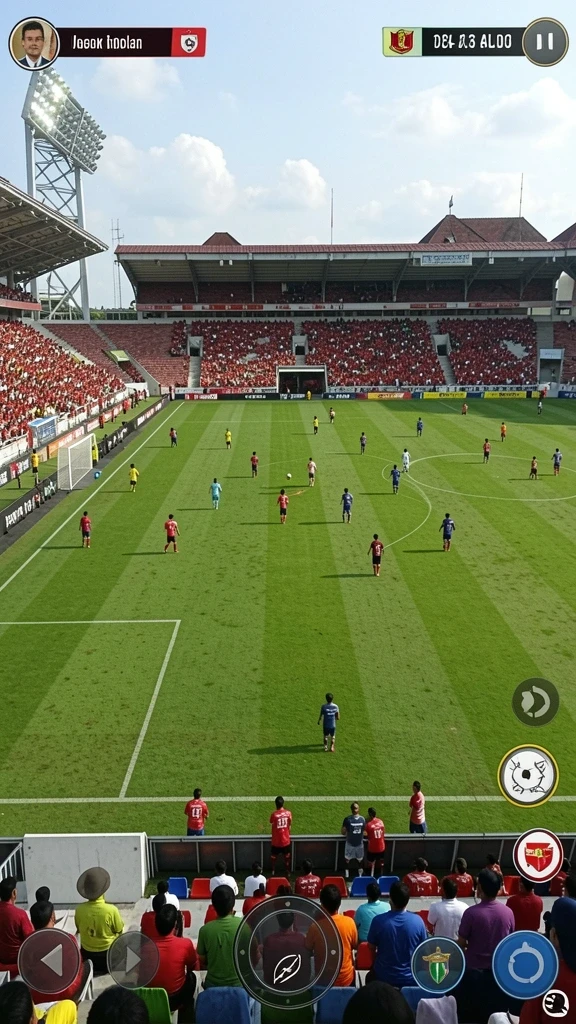Tap the green shield badge button

click(438, 965)
